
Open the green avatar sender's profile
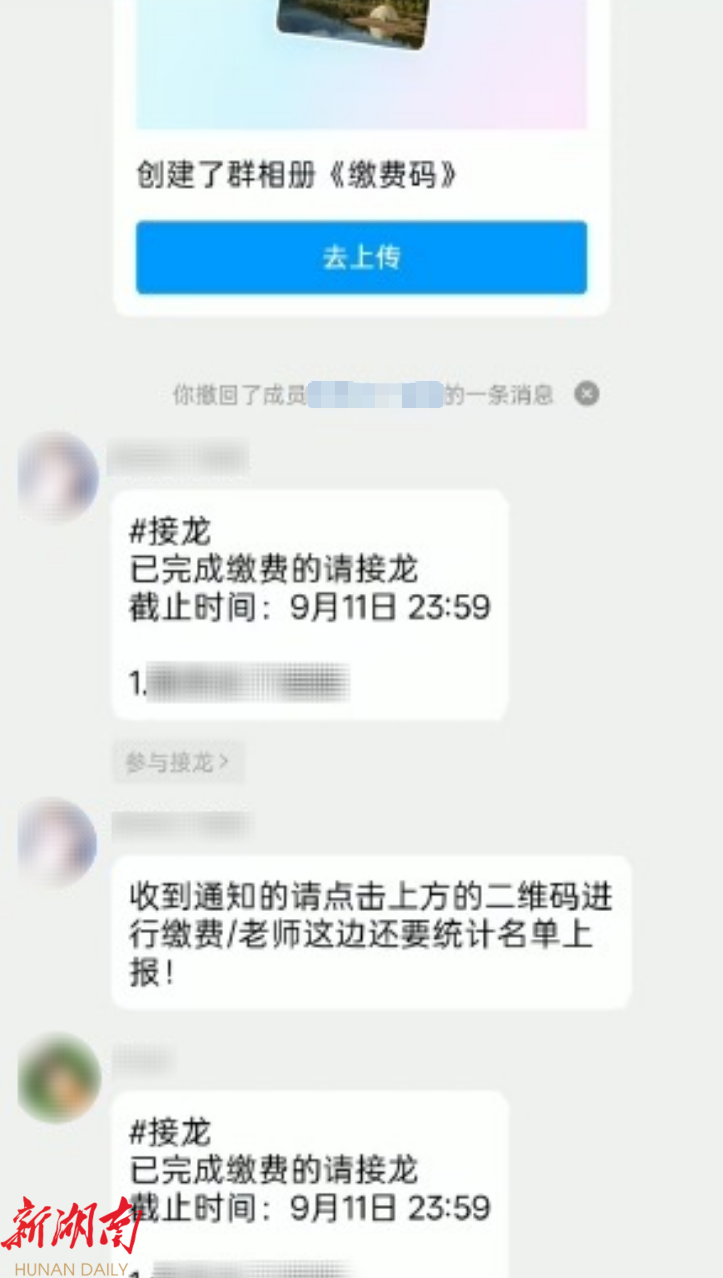coord(59,1079)
